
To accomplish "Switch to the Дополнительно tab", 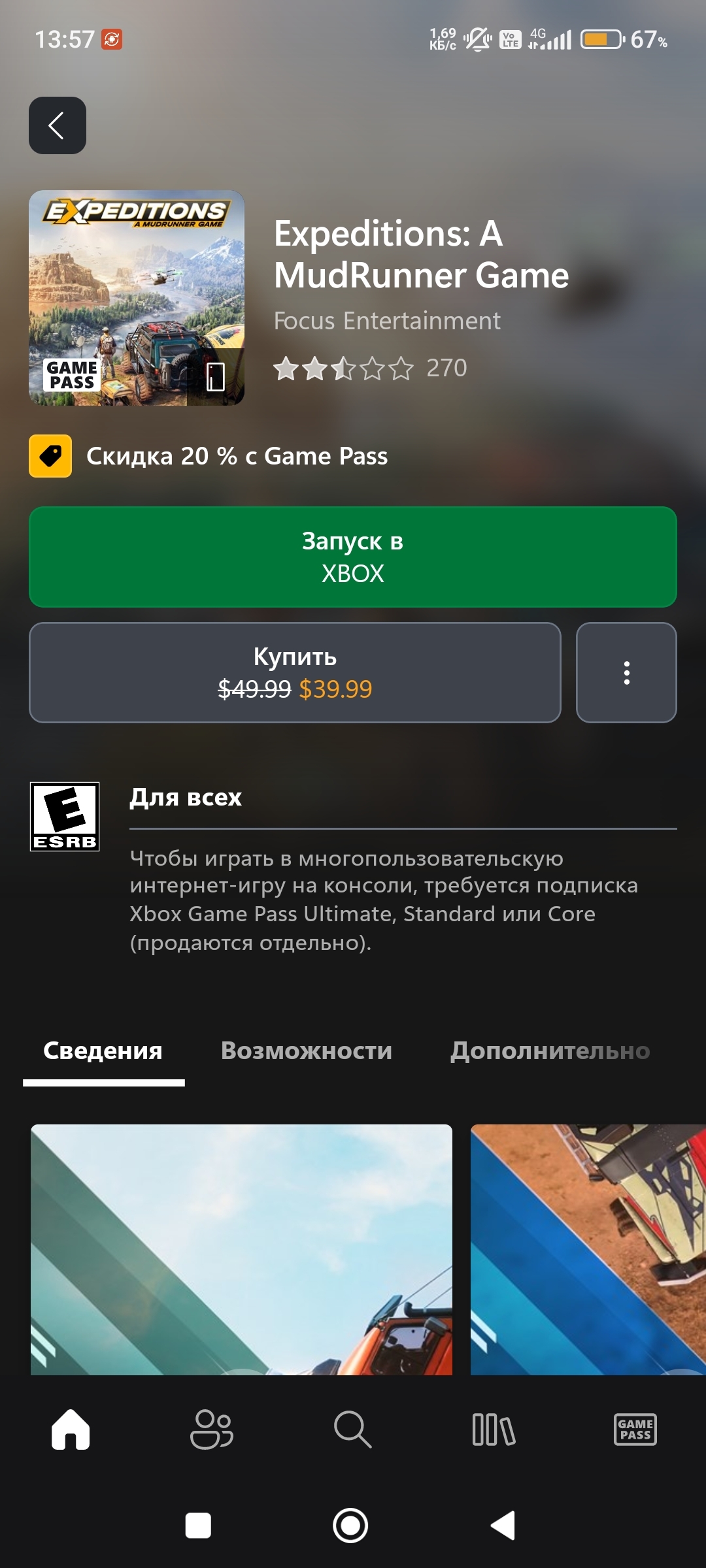I will 550,1051.
